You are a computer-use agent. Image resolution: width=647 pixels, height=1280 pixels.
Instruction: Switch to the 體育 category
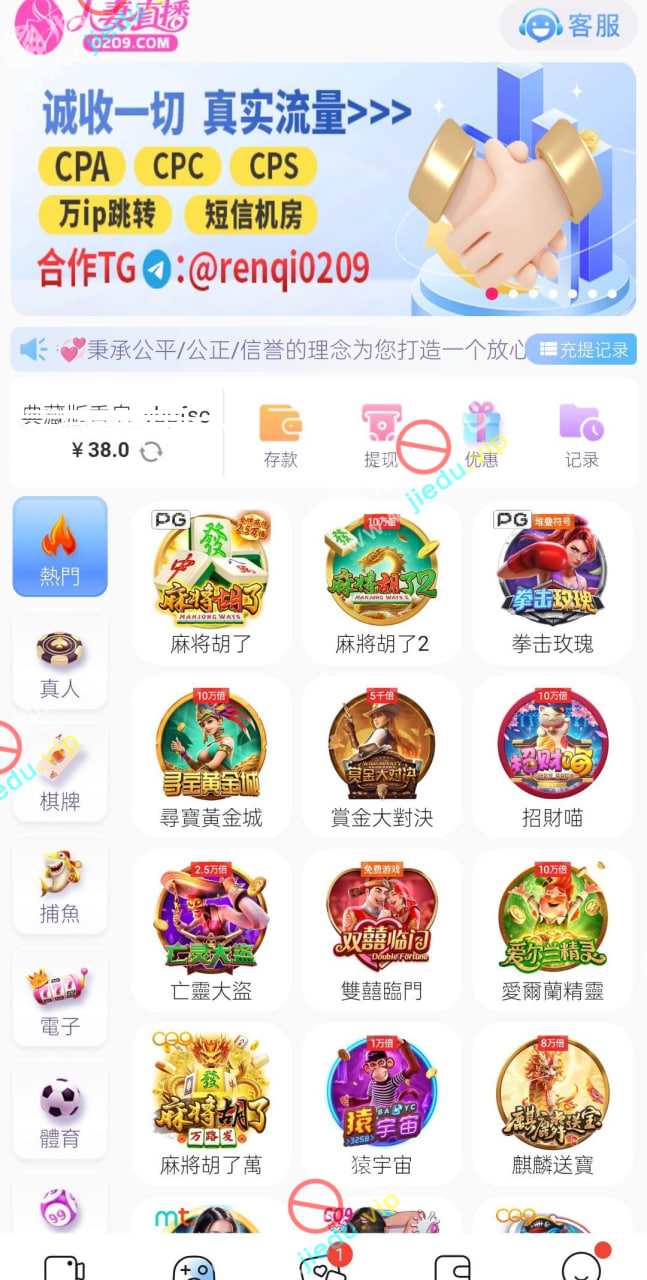[60, 1110]
